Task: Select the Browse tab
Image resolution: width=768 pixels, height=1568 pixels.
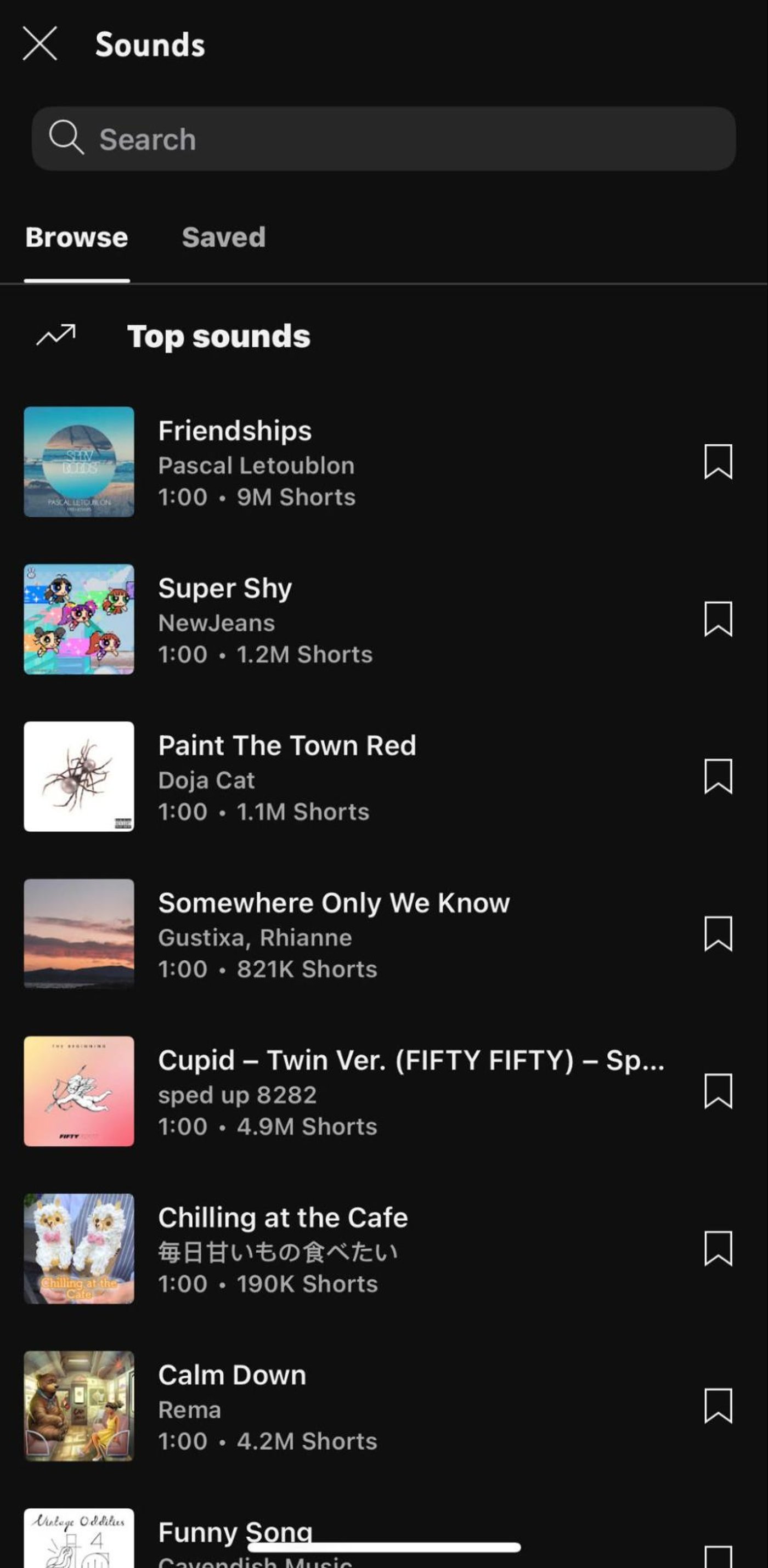Action: click(77, 237)
